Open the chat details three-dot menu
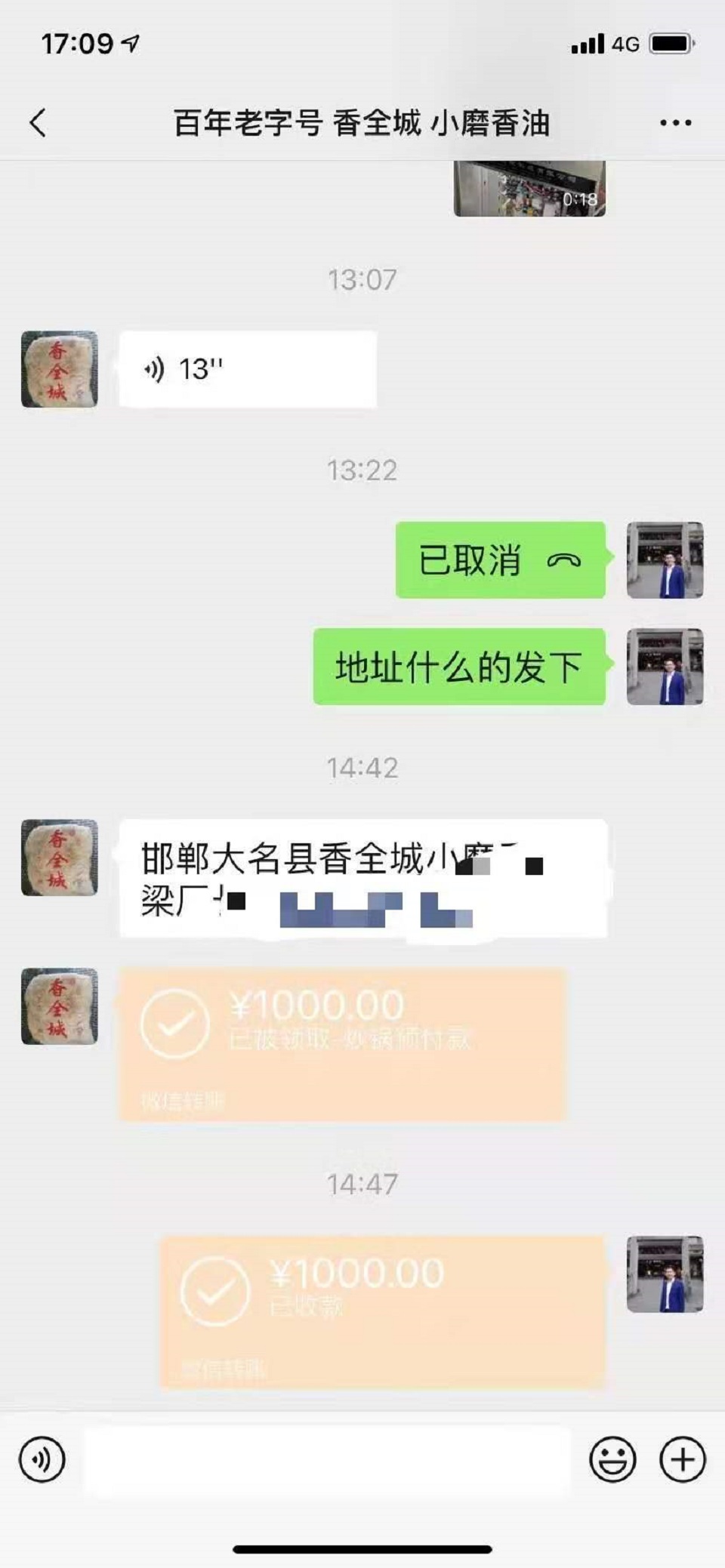Screen dimensions: 725x1568 (x=675, y=123)
